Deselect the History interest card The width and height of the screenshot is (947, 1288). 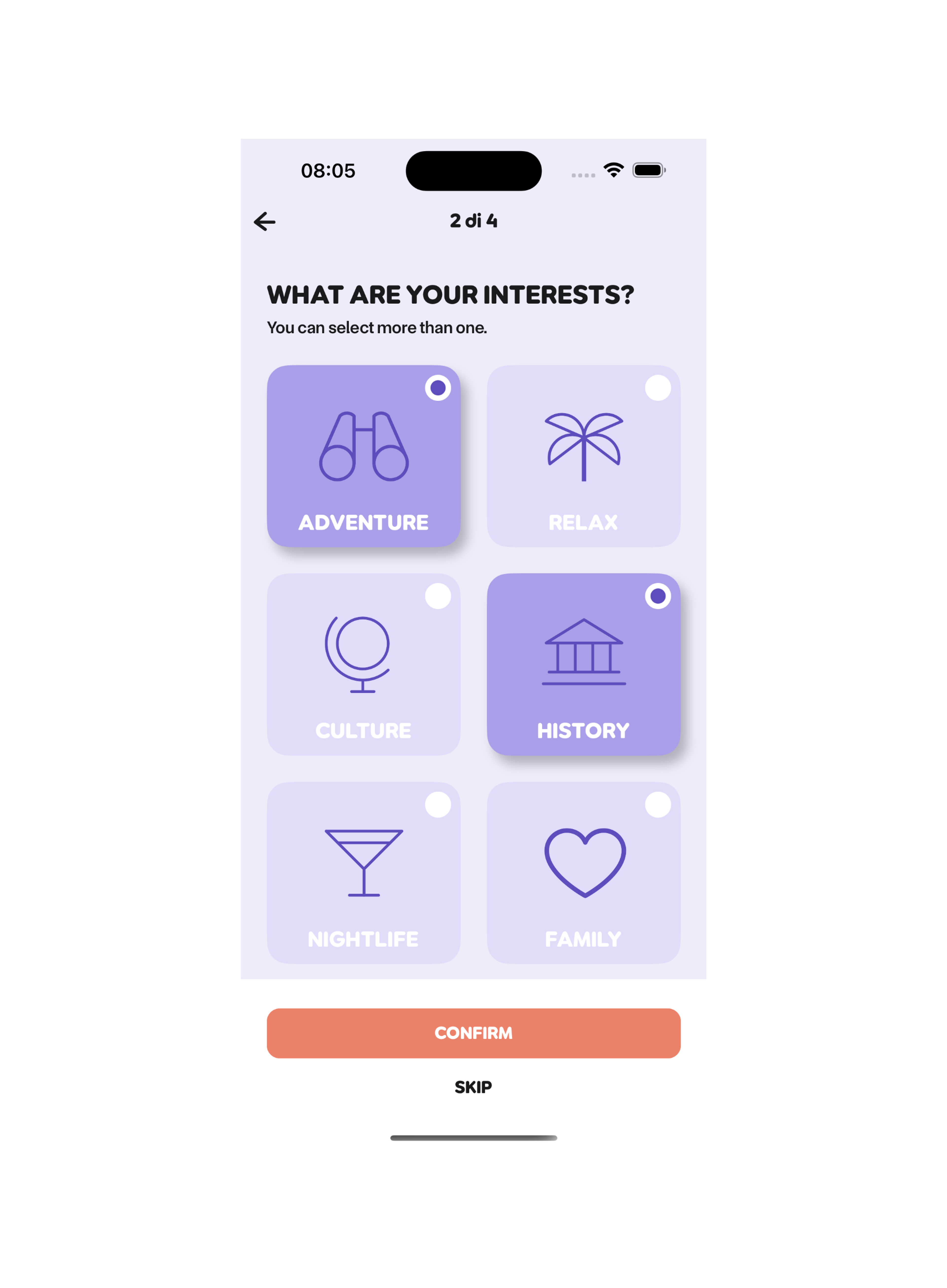click(x=583, y=664)
